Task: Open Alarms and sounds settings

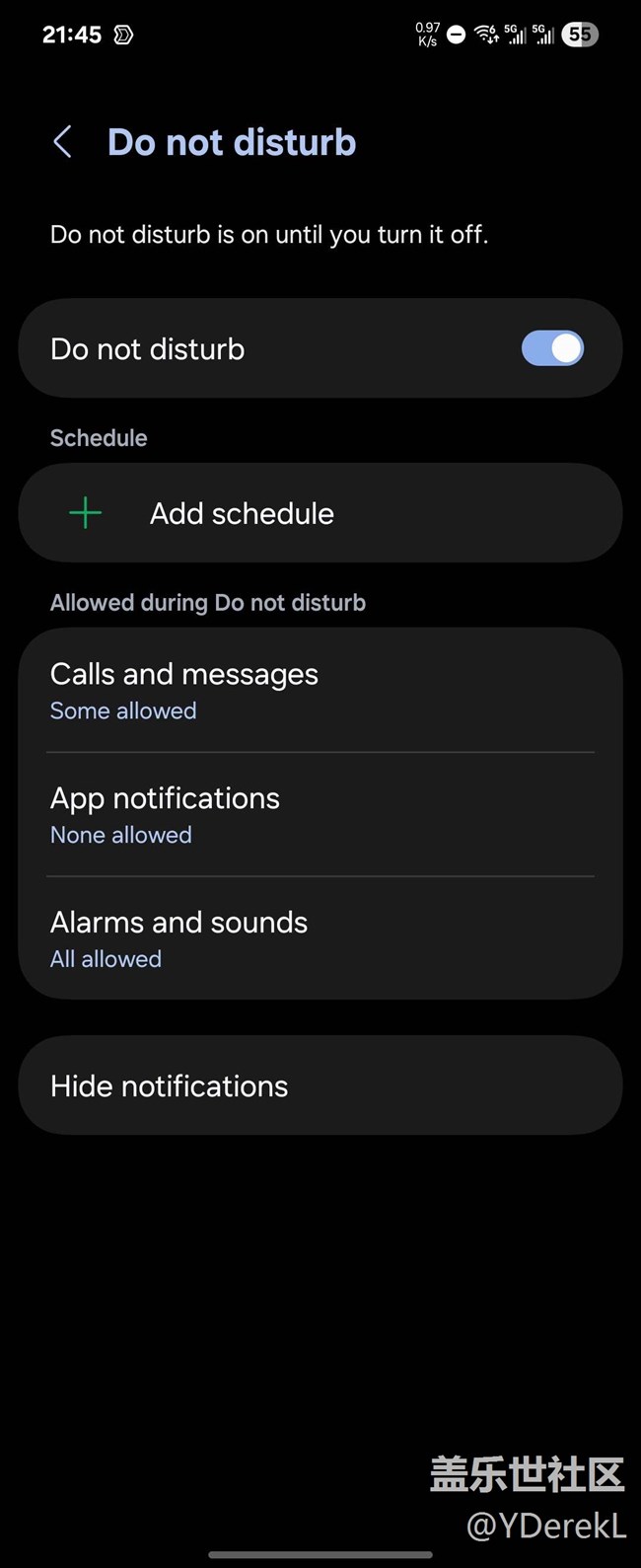Action: click(x=320, y=938)
